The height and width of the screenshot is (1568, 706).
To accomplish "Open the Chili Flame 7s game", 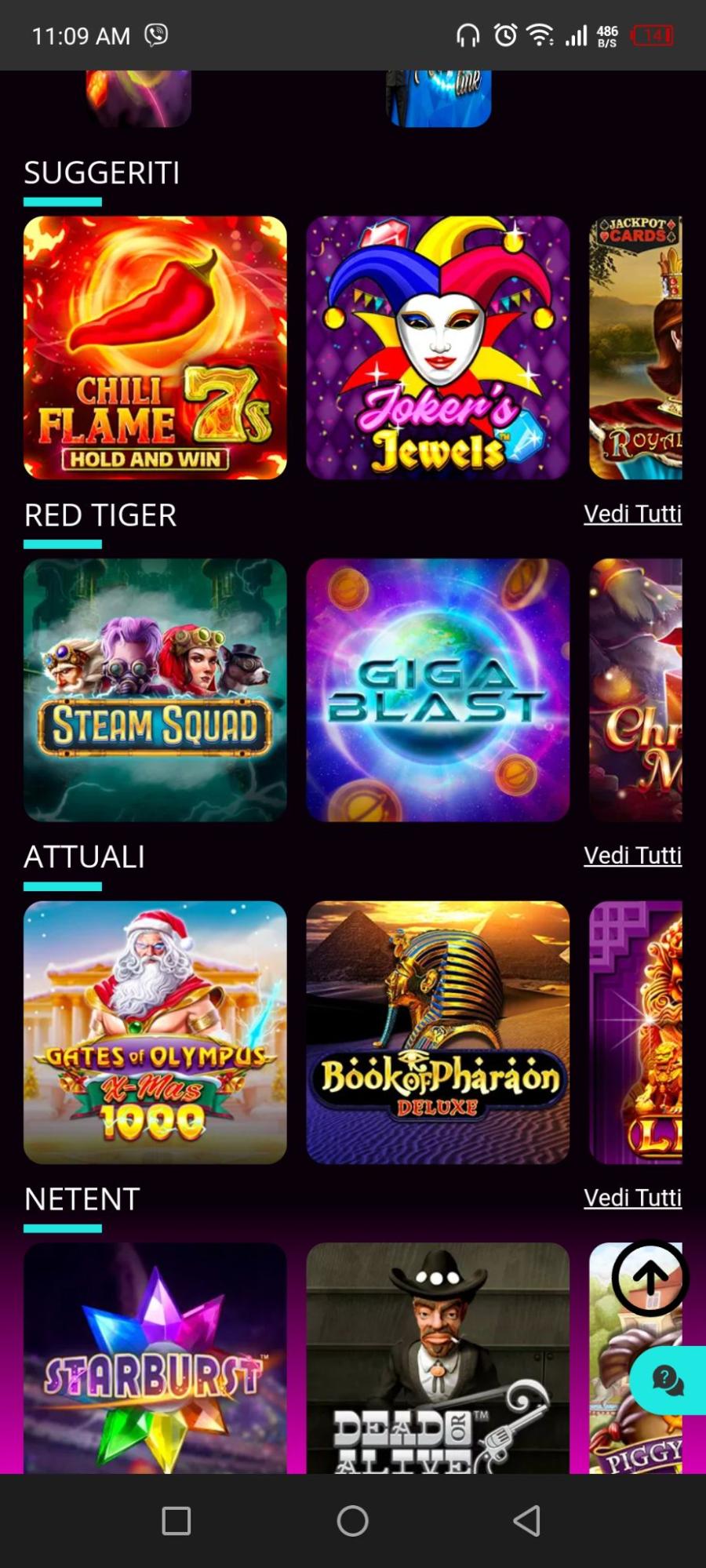I will 155,347.
